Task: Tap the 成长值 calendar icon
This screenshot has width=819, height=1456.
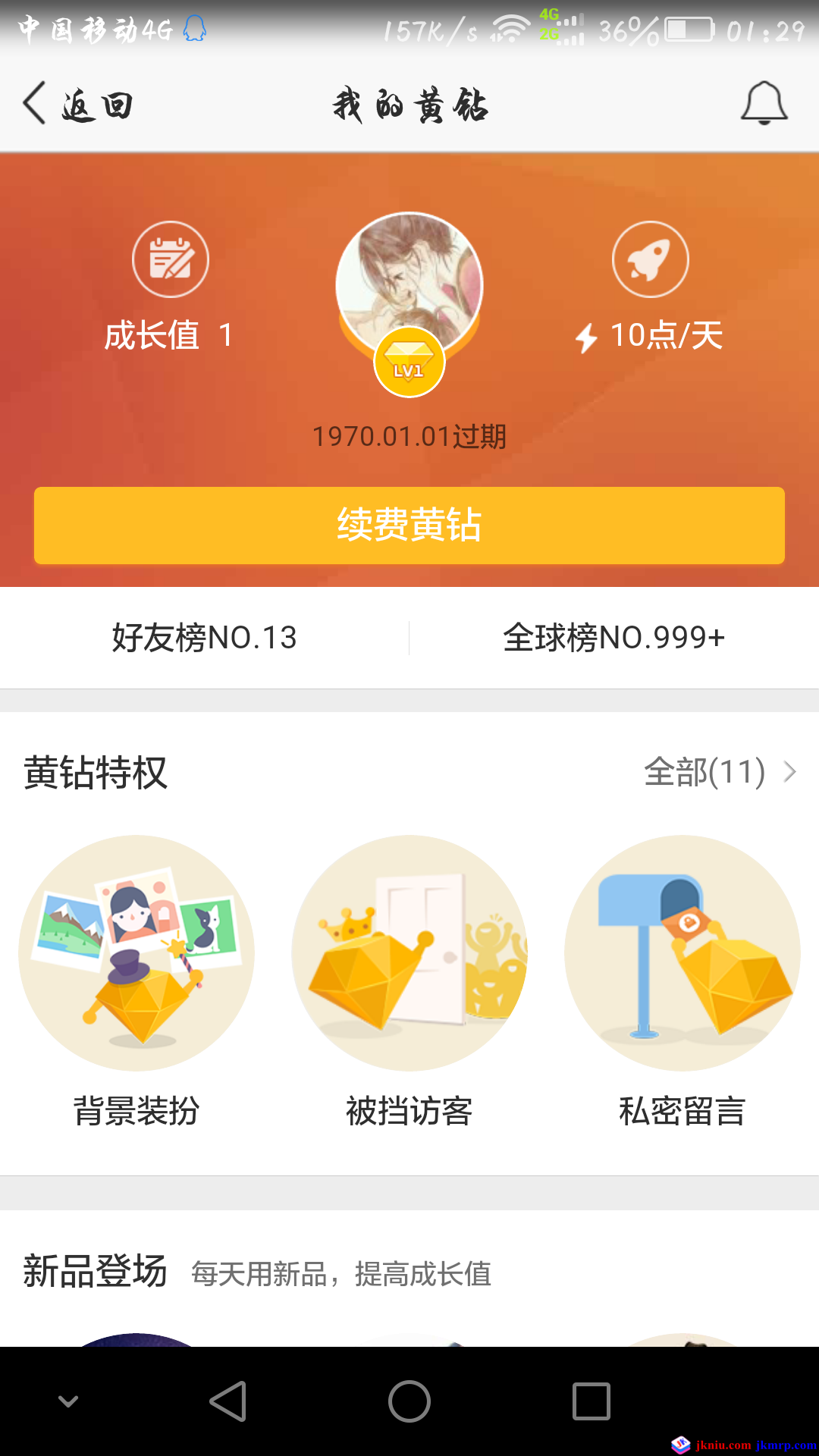Action: pos(171,259)
